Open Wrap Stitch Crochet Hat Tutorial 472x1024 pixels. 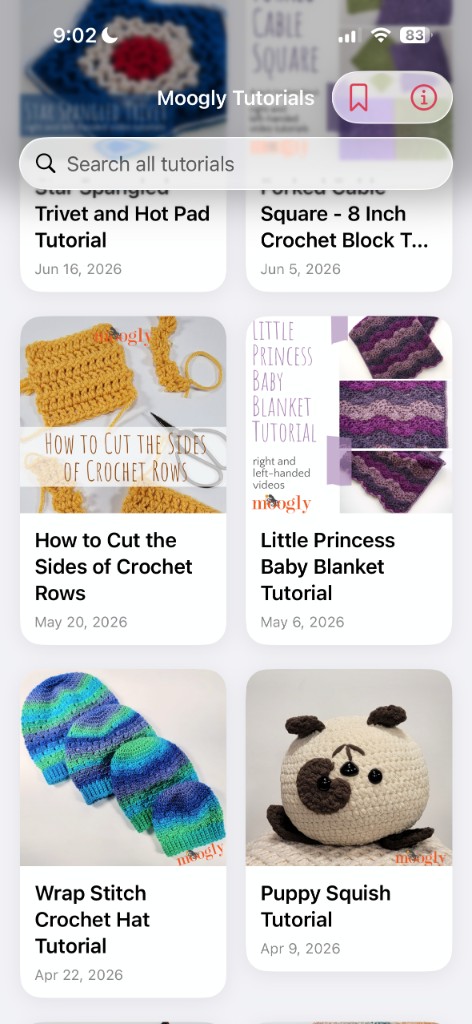coord(123,833)
